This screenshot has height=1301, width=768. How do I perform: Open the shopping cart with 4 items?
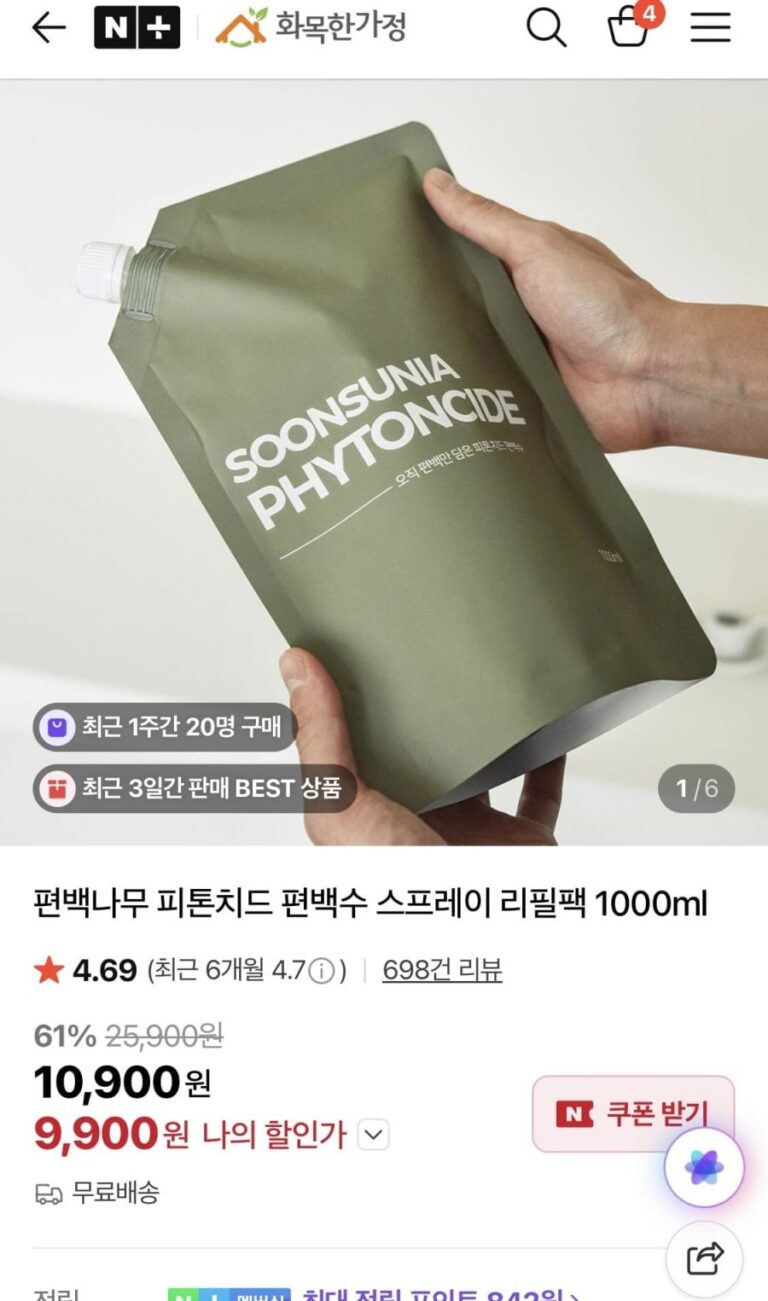pyautogui.click(x=629, y=28)
